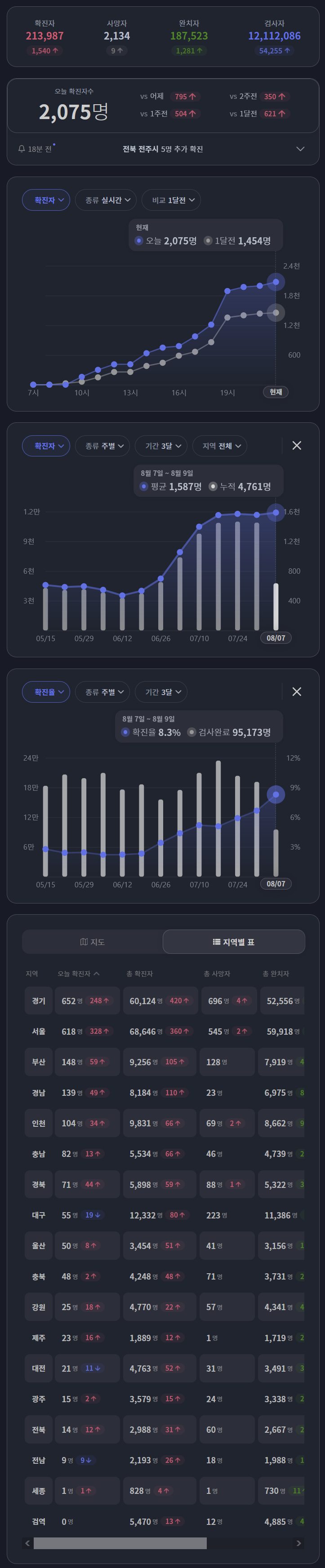This screenshot has width=325, height=1568.
Task: Open the 서울 region row
Action: pyautogui.click(x=38, y=1031)
